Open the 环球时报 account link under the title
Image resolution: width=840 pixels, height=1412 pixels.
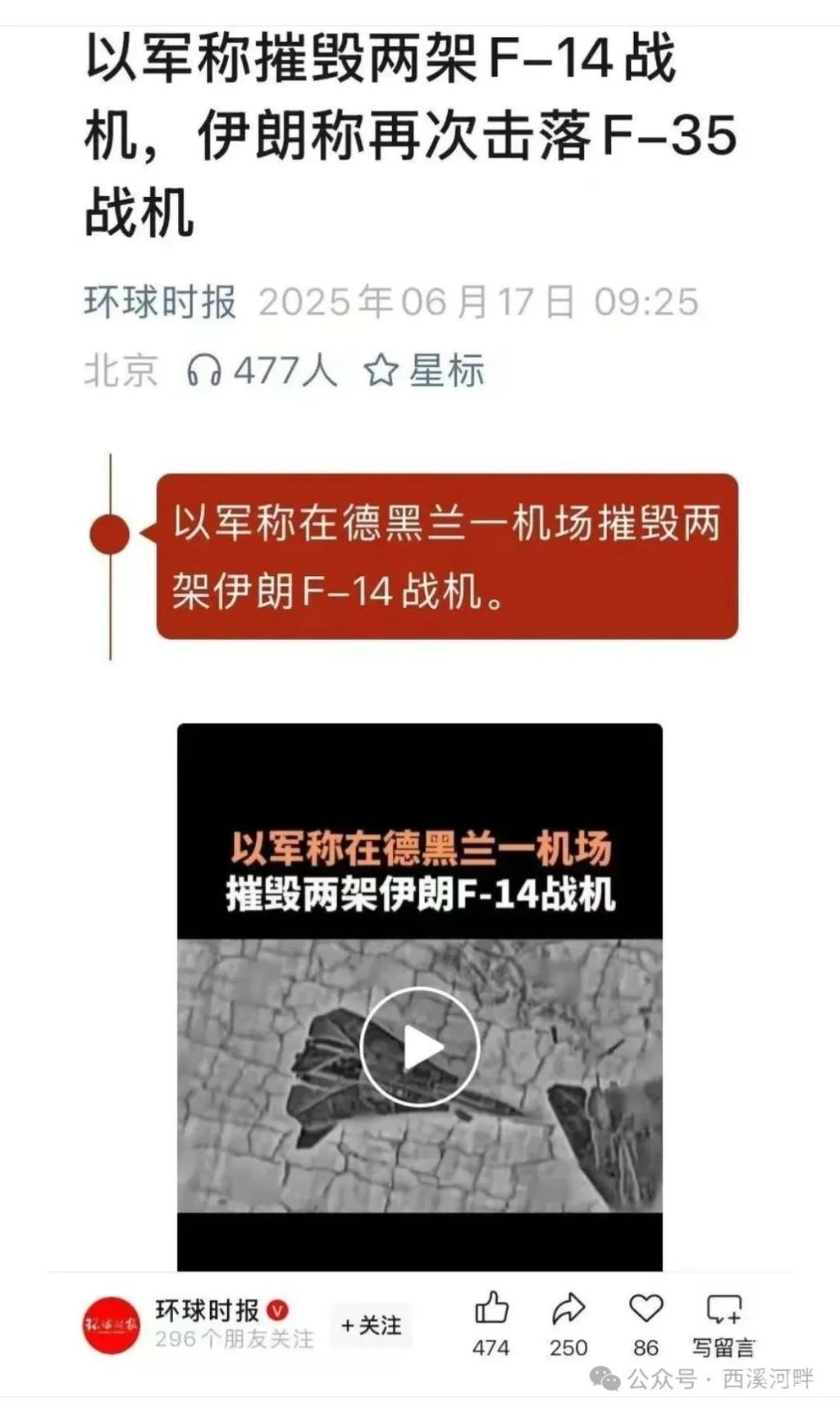point(160,302)
